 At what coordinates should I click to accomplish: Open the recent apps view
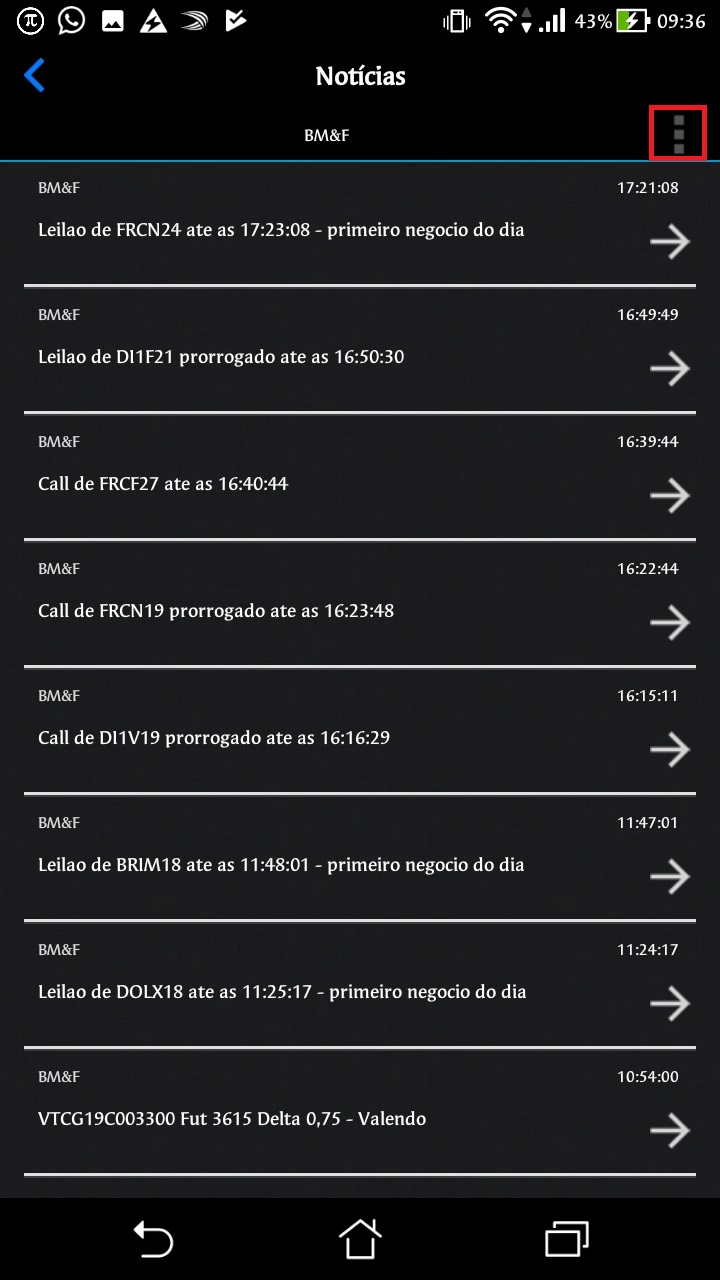pos(567,1239)
